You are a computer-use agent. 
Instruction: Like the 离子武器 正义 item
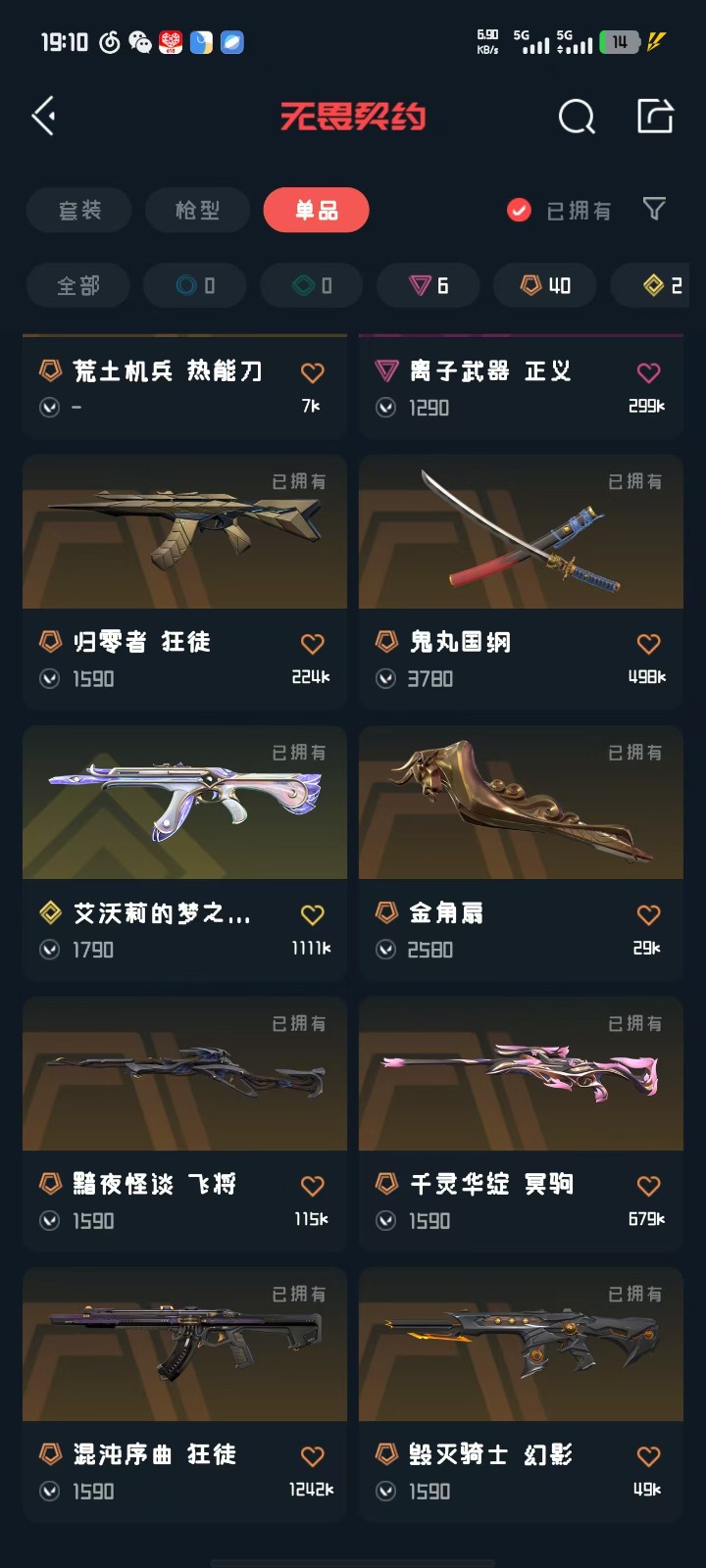tap(648, 372)
